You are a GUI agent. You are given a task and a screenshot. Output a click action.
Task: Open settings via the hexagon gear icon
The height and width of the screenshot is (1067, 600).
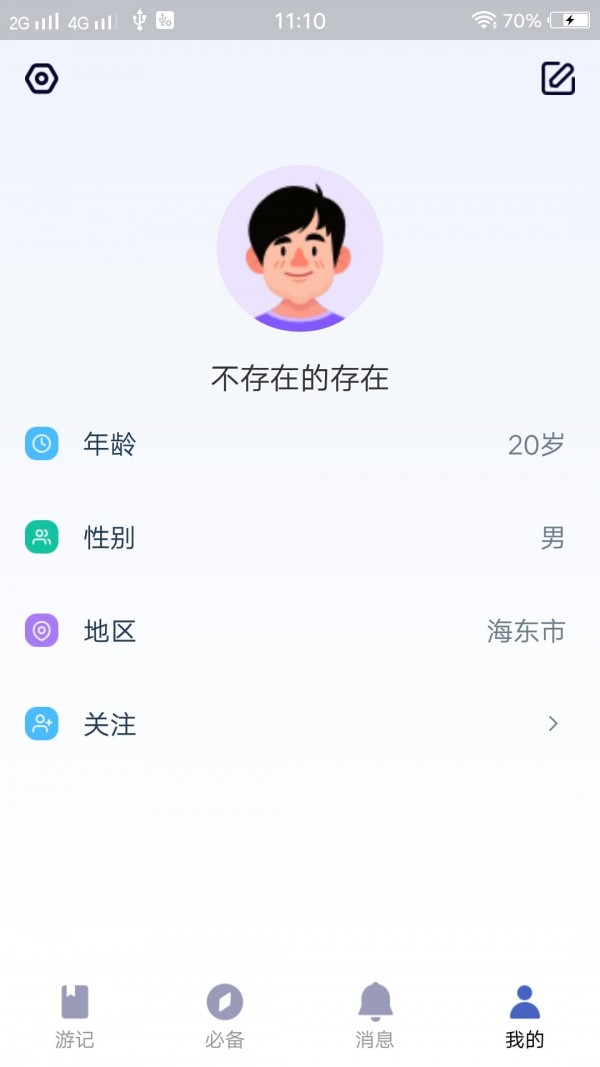point(42,79)
